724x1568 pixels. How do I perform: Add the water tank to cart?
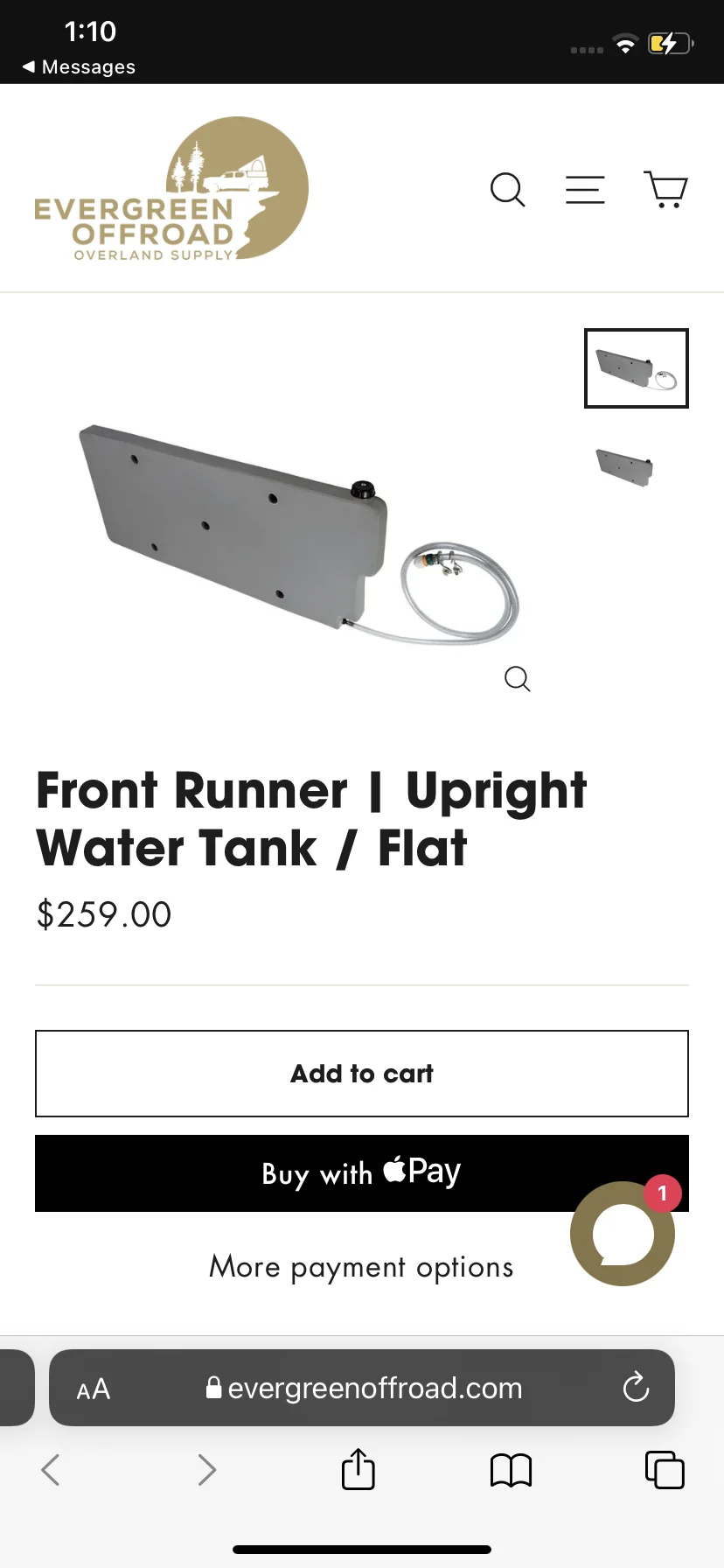[362, 1074]
